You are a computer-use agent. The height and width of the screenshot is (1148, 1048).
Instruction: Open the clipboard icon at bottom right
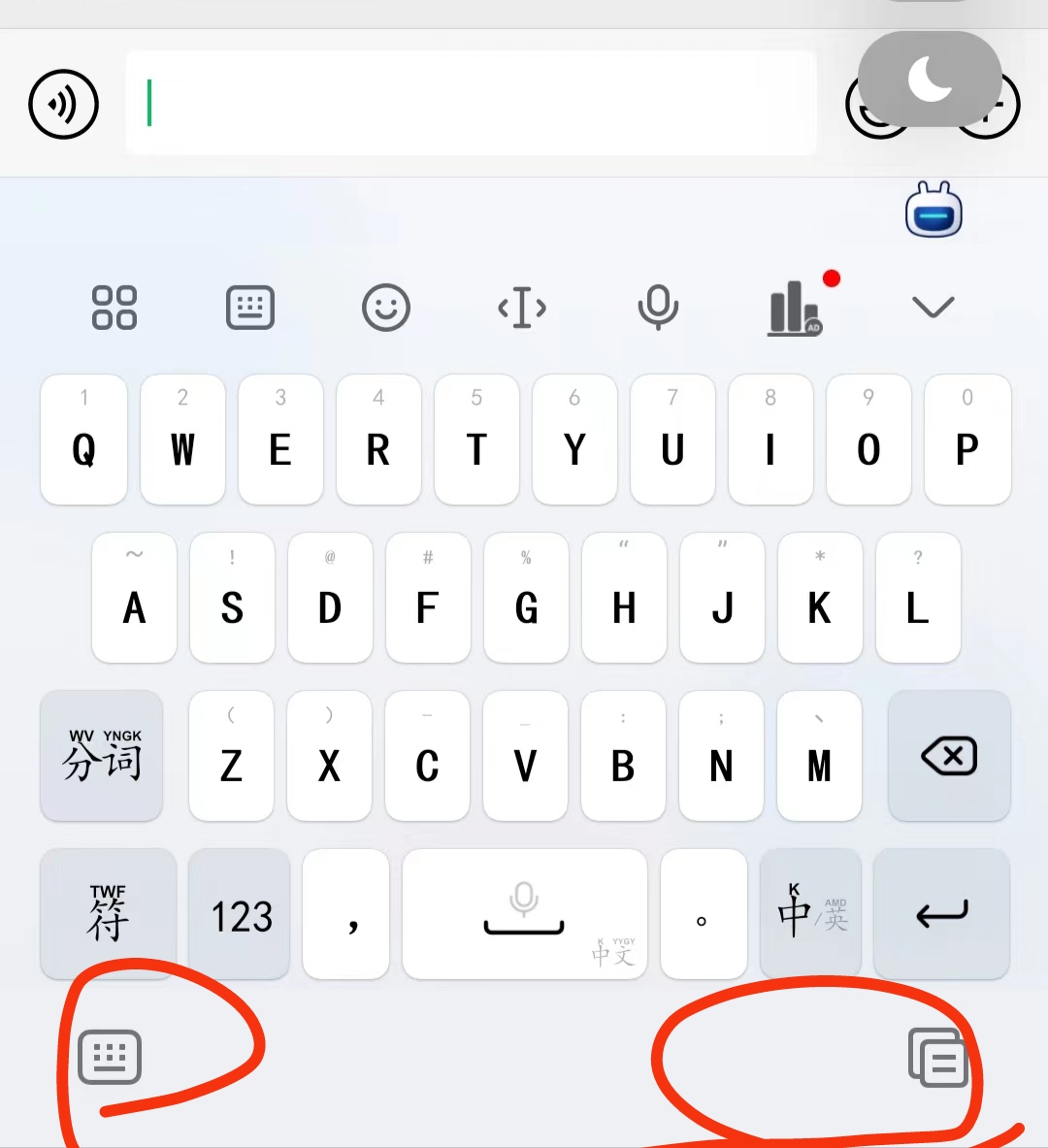tap(936, 1058)
